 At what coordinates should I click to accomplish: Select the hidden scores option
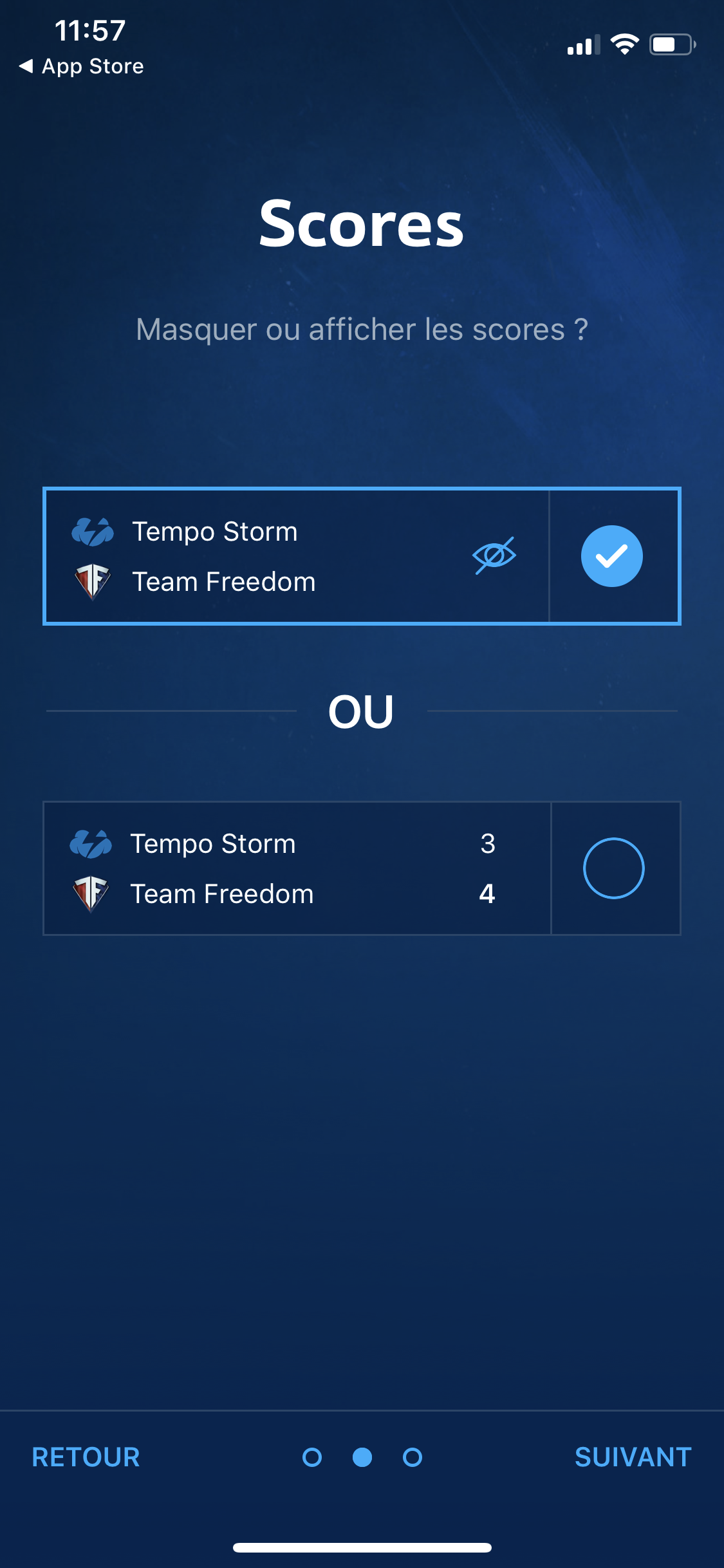[x=611, y=556]
